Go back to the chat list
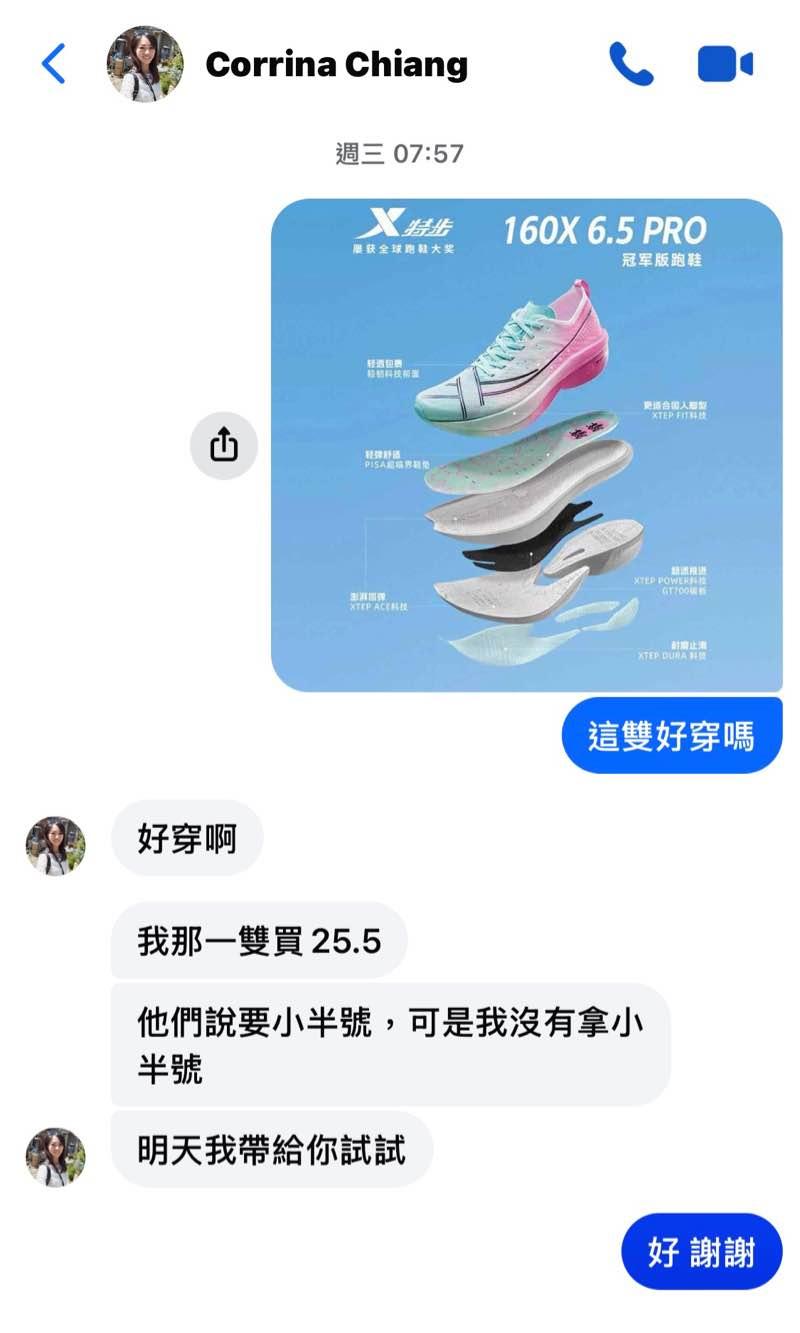 point(53,65)
